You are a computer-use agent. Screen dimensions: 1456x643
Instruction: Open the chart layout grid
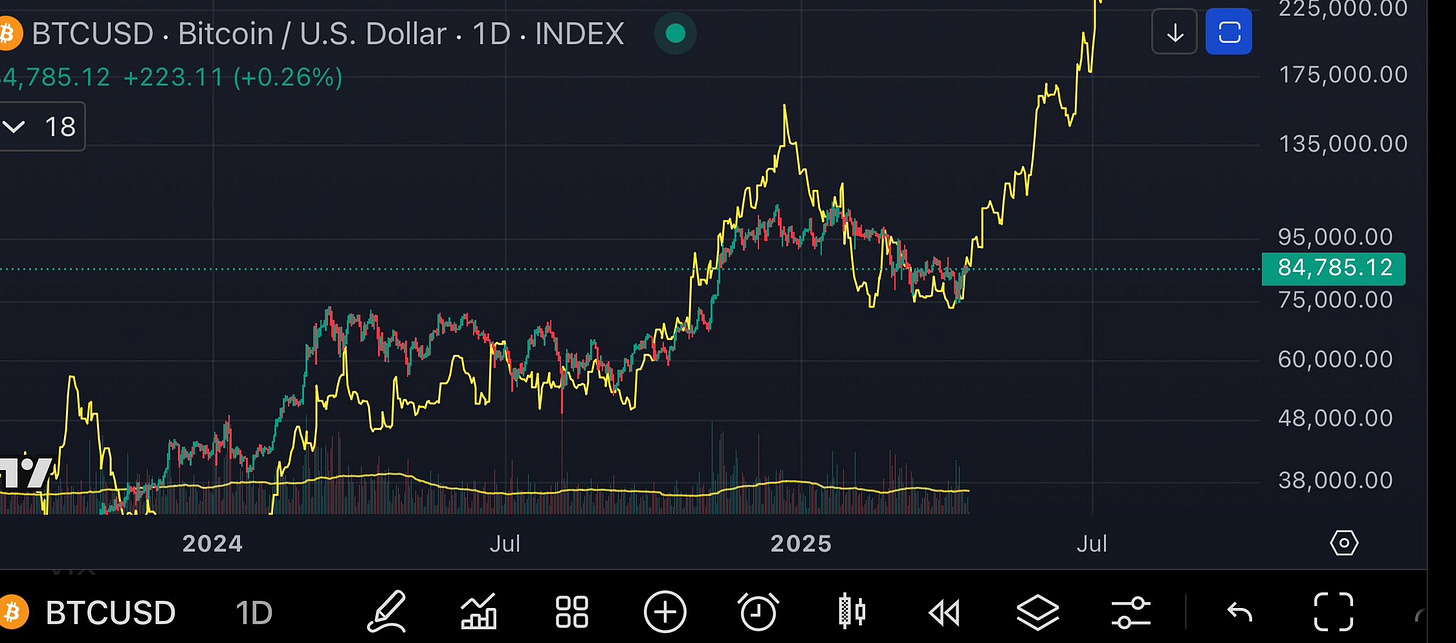pos(572,611)
